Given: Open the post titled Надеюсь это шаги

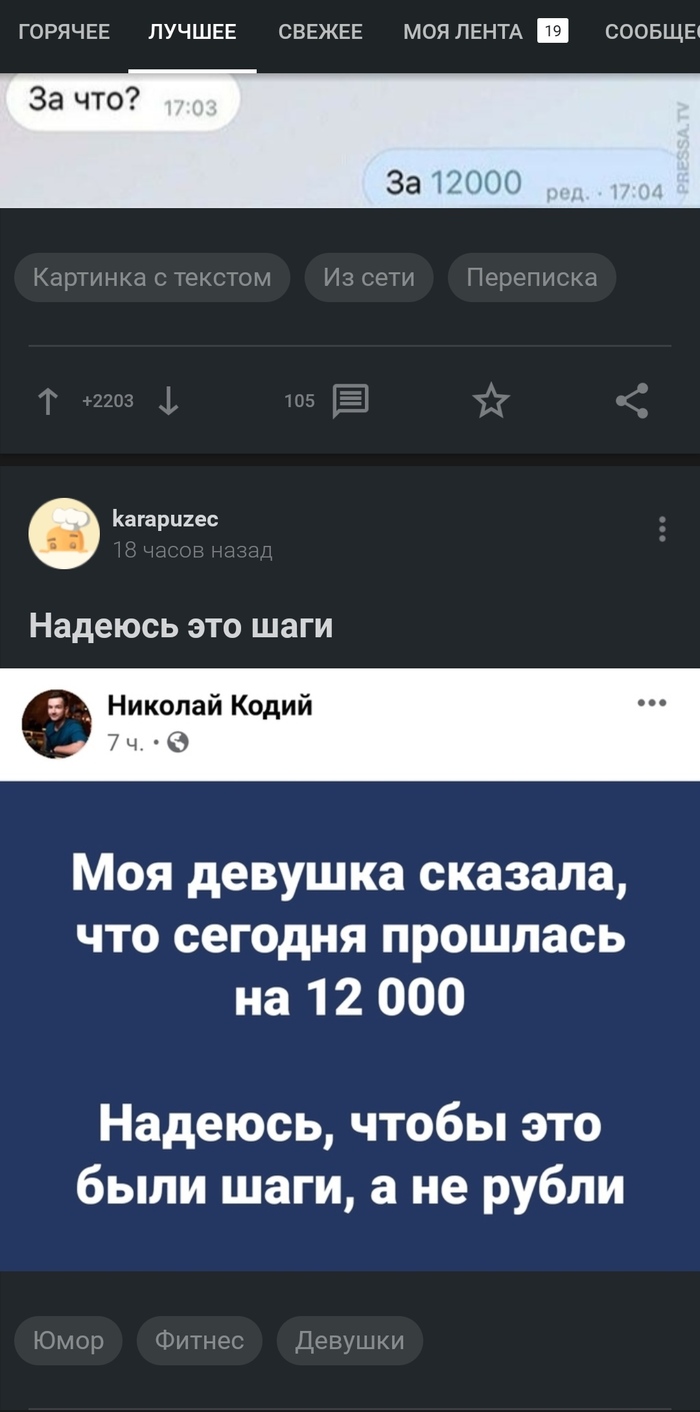Looking at the screenshot, I should click(x=181, y=626).
